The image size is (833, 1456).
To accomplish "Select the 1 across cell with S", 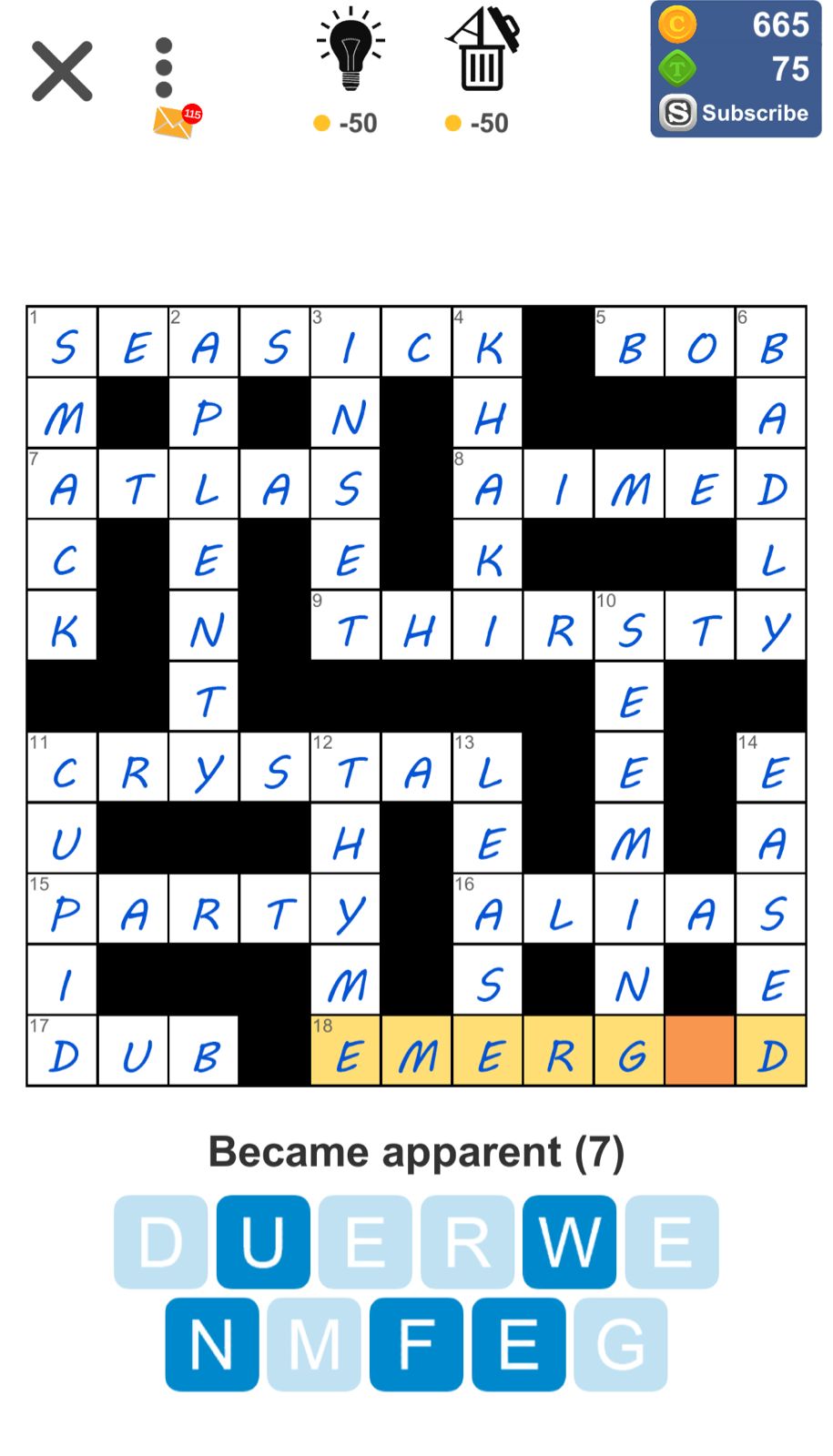I will 63,343.
